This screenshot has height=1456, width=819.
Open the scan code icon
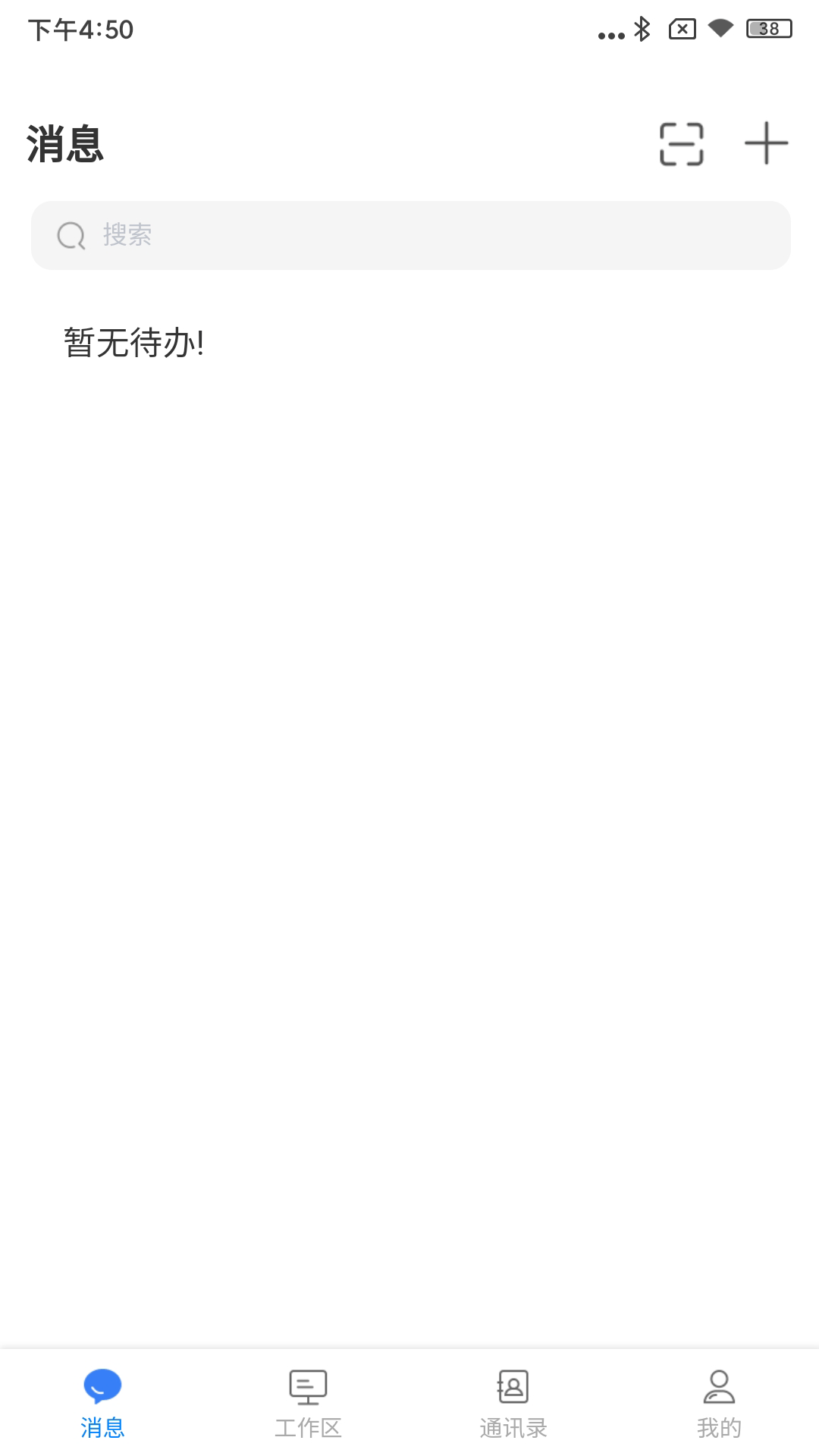click(681, 143)
